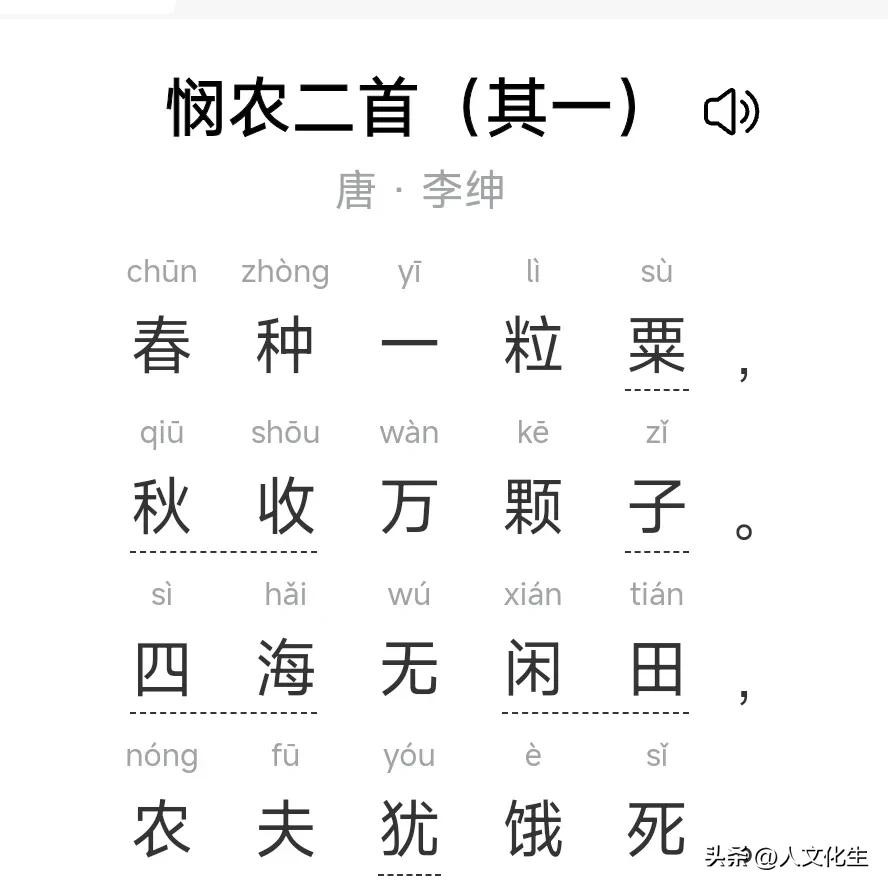Open annotation for underlined word 粟

click(x=657, y=346)
